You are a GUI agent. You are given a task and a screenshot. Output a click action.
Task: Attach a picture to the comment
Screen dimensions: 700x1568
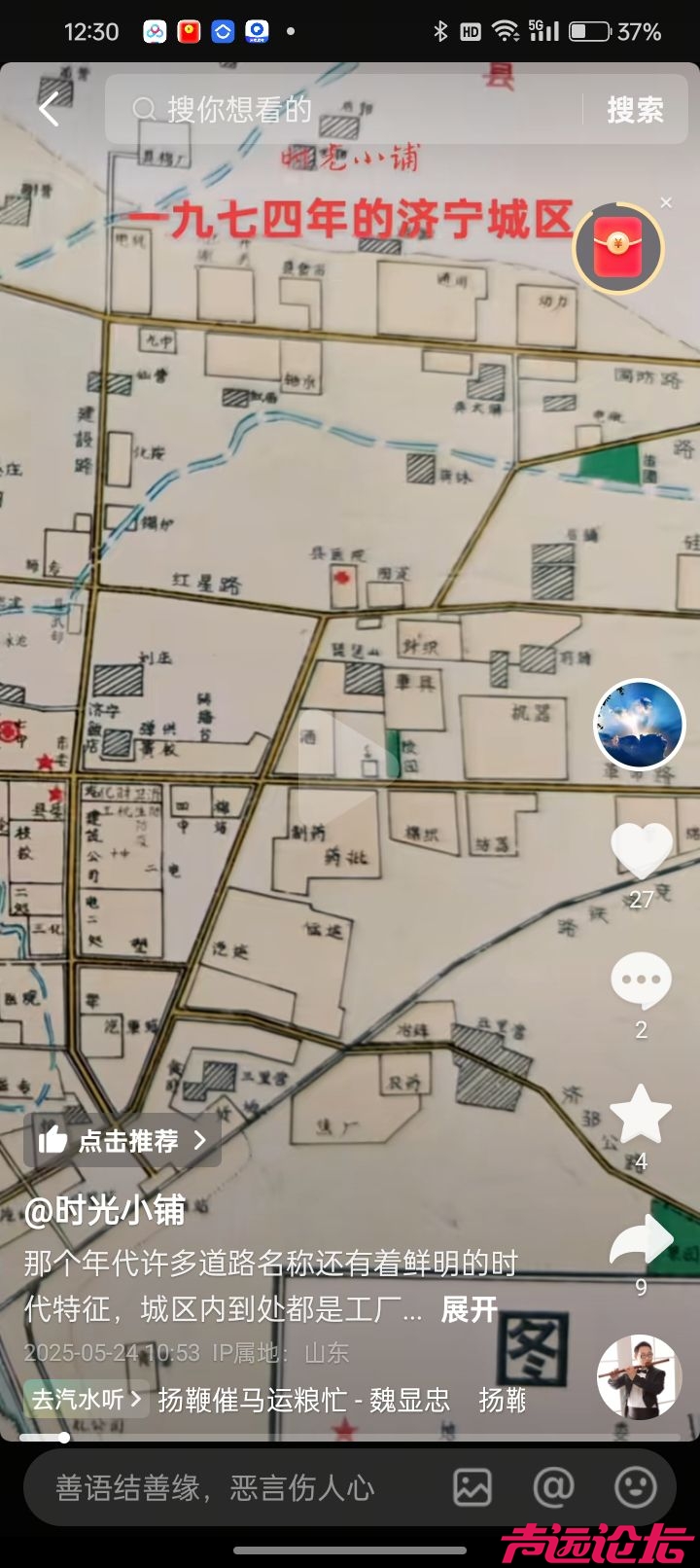click(472, 1487)
